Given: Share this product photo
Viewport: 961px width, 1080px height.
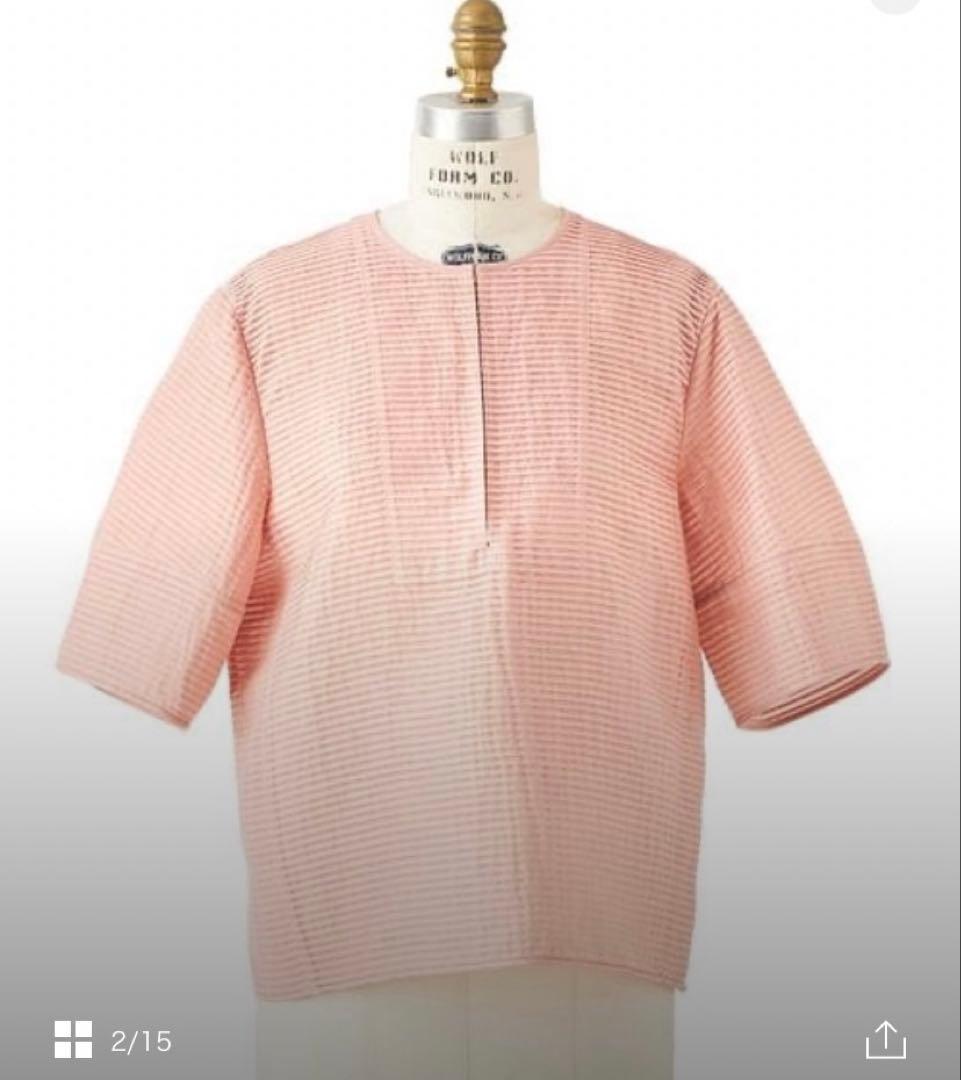Looking at the screenshot, I should tap(885, 1039).
